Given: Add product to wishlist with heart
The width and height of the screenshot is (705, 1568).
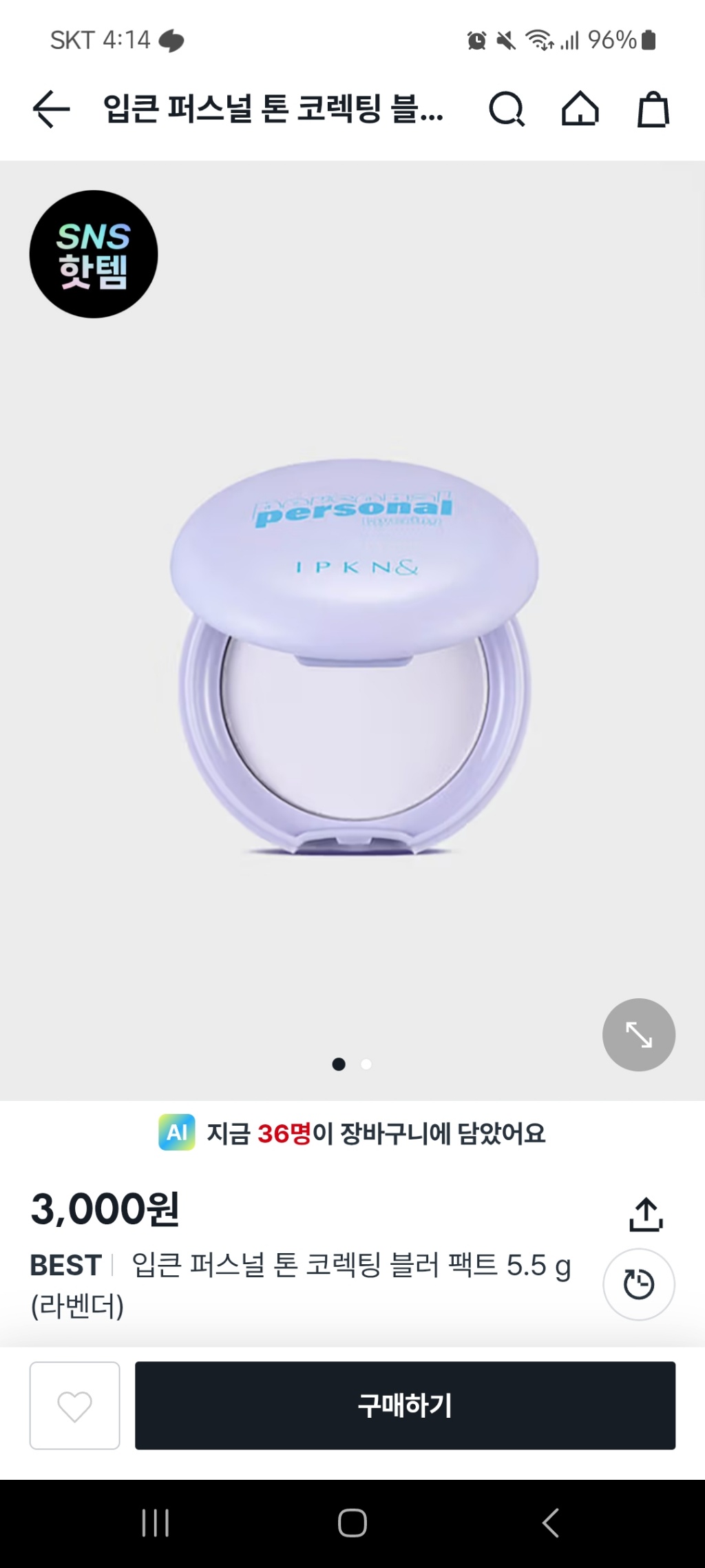Looking at the screenshot, I should pyautogui.click(x=74, y=1405).
